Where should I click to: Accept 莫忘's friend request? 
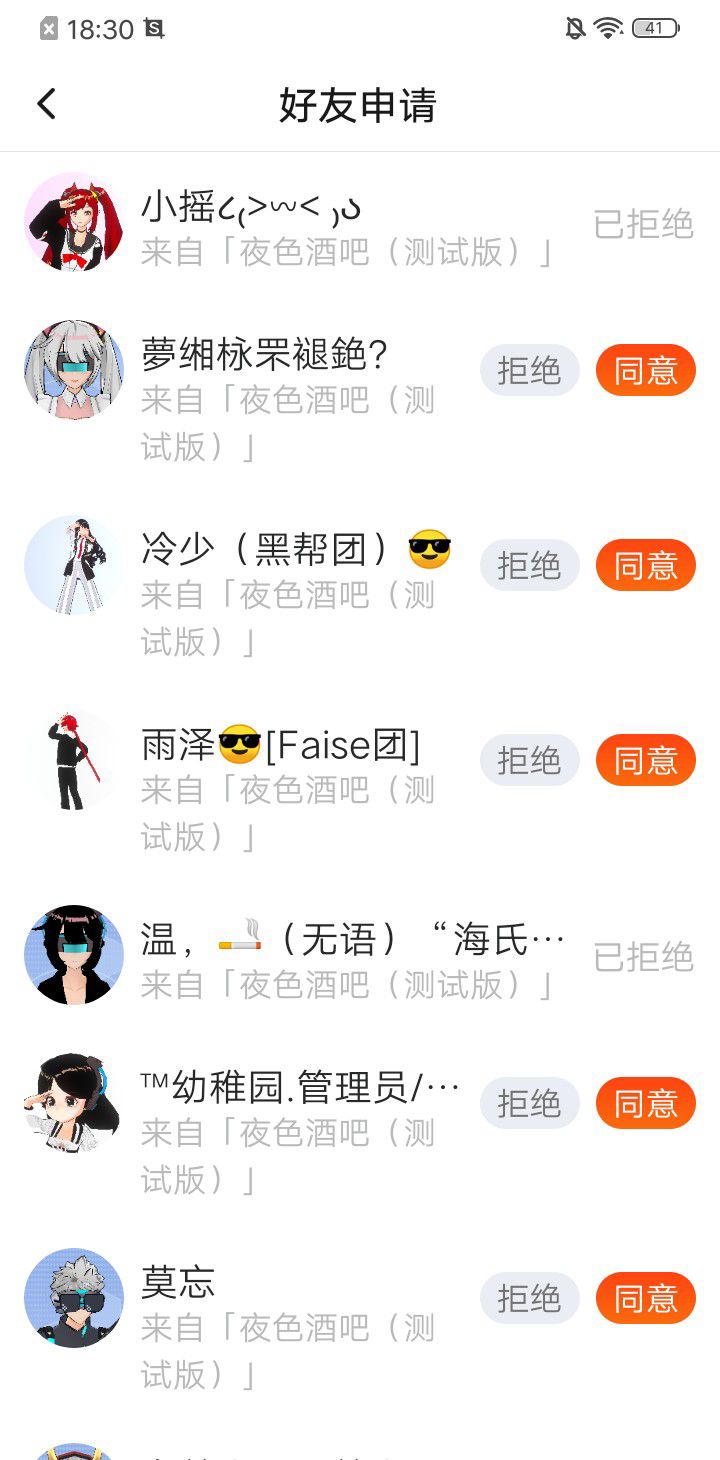point(646,1299)
